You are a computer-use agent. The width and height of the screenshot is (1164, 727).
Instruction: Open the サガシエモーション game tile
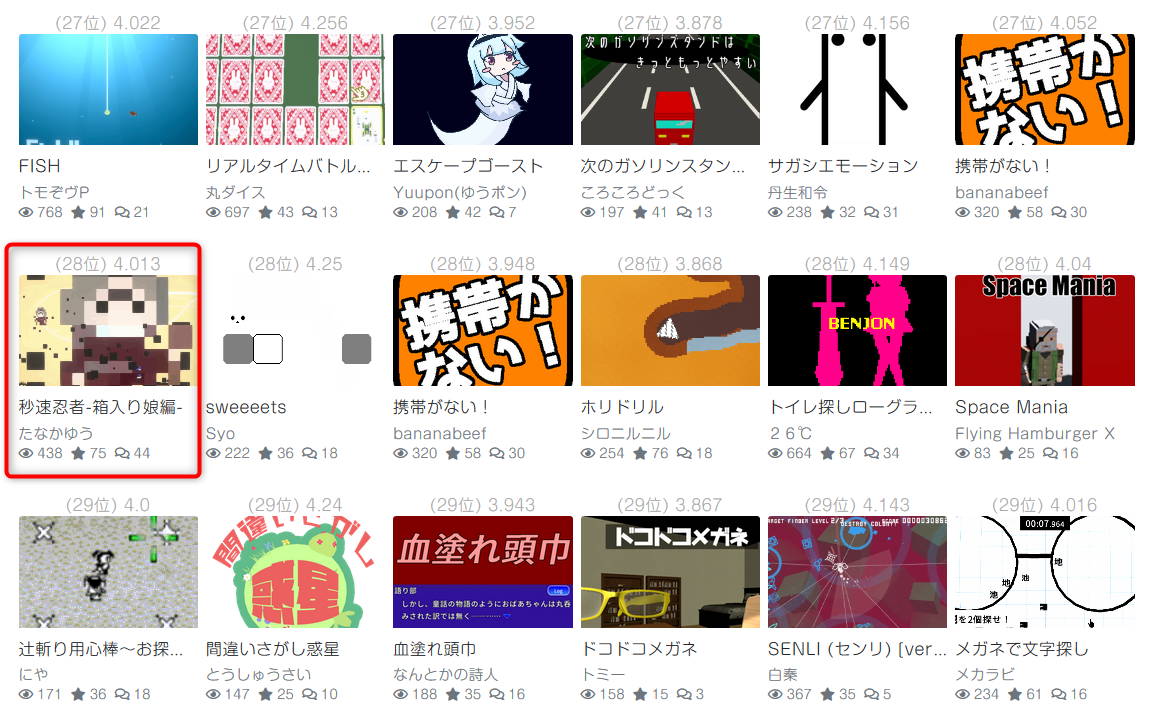coord(857,90)
